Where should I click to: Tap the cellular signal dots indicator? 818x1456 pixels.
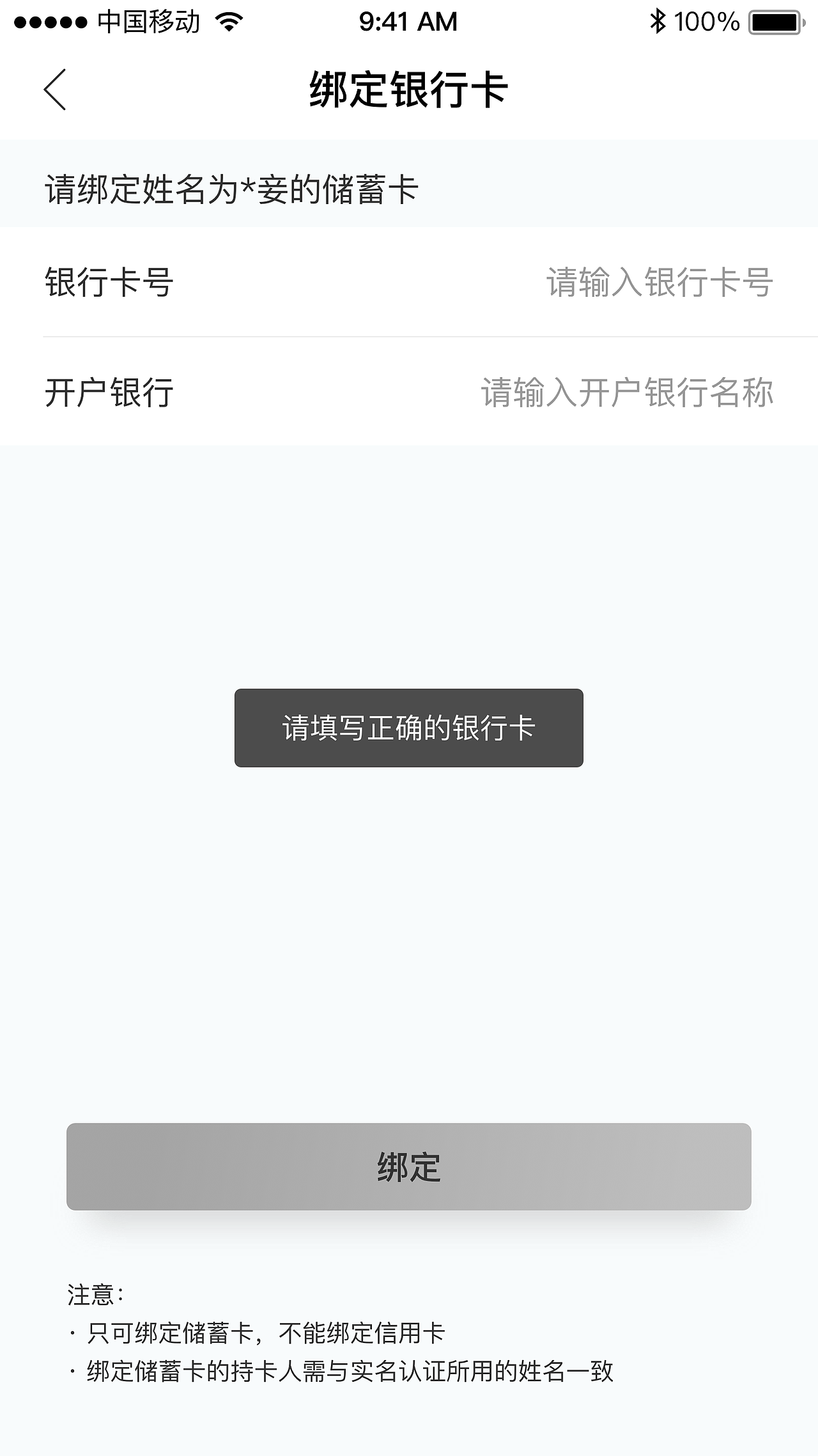[x=48, y=20]
